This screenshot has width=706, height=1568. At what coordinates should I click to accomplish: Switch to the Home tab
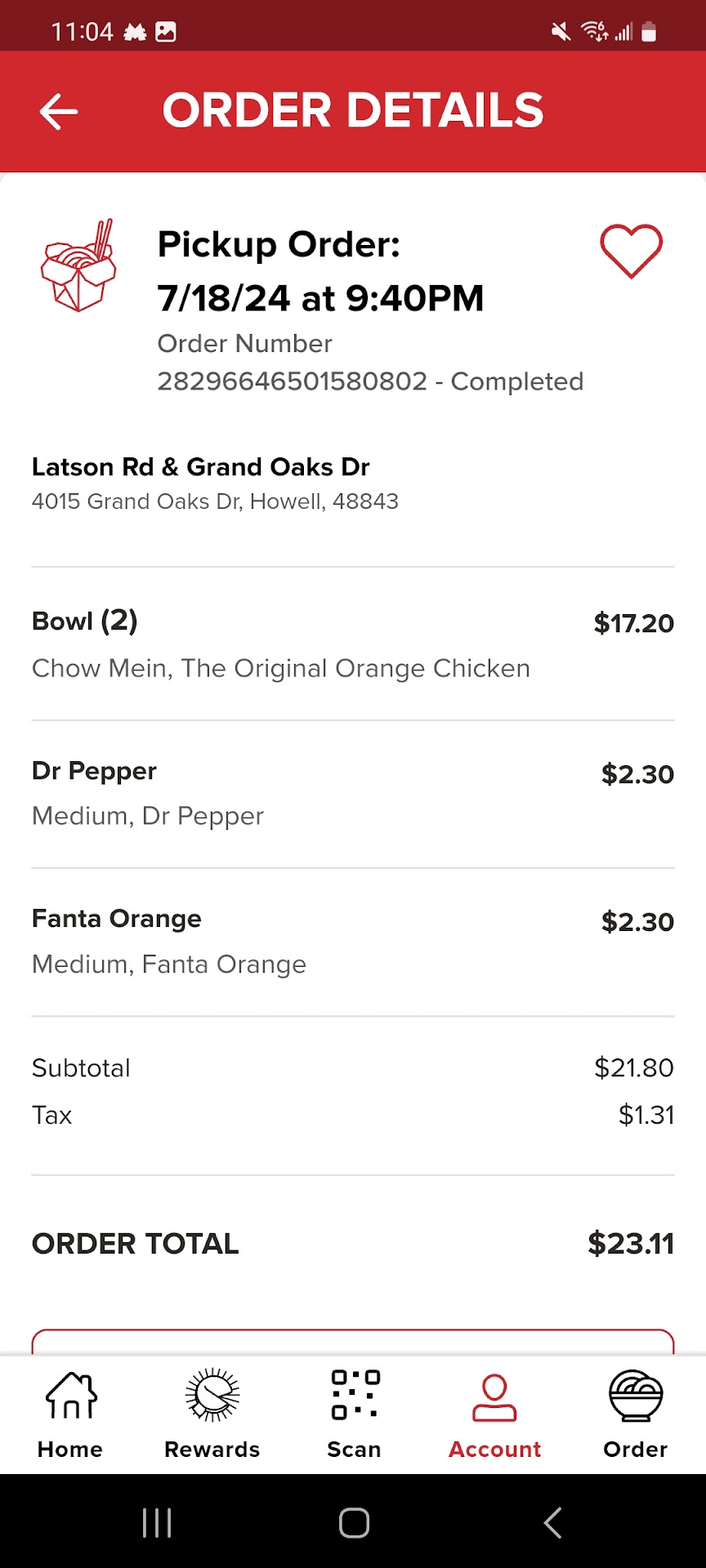click(x=70, y=1414)
